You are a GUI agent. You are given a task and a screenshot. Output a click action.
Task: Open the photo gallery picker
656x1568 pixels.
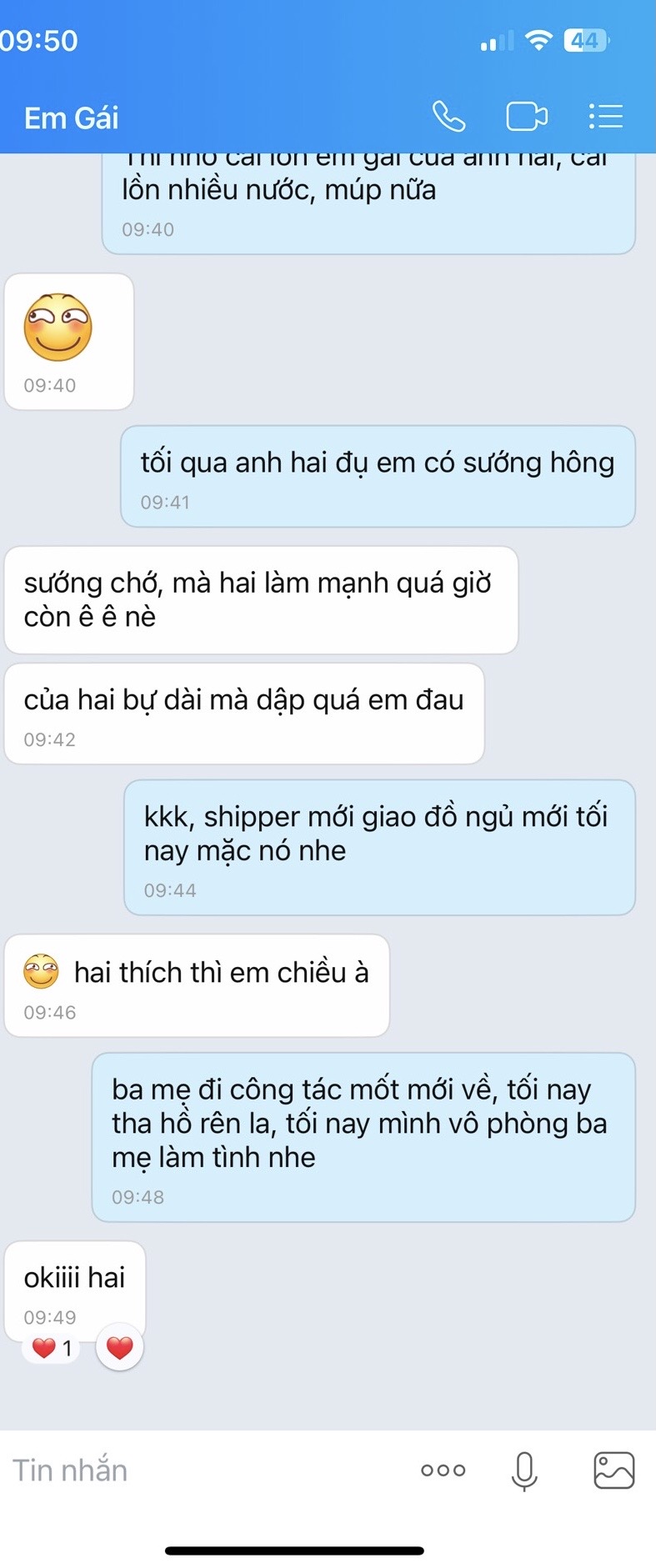pyautogui.click(x=613, y=1470)
